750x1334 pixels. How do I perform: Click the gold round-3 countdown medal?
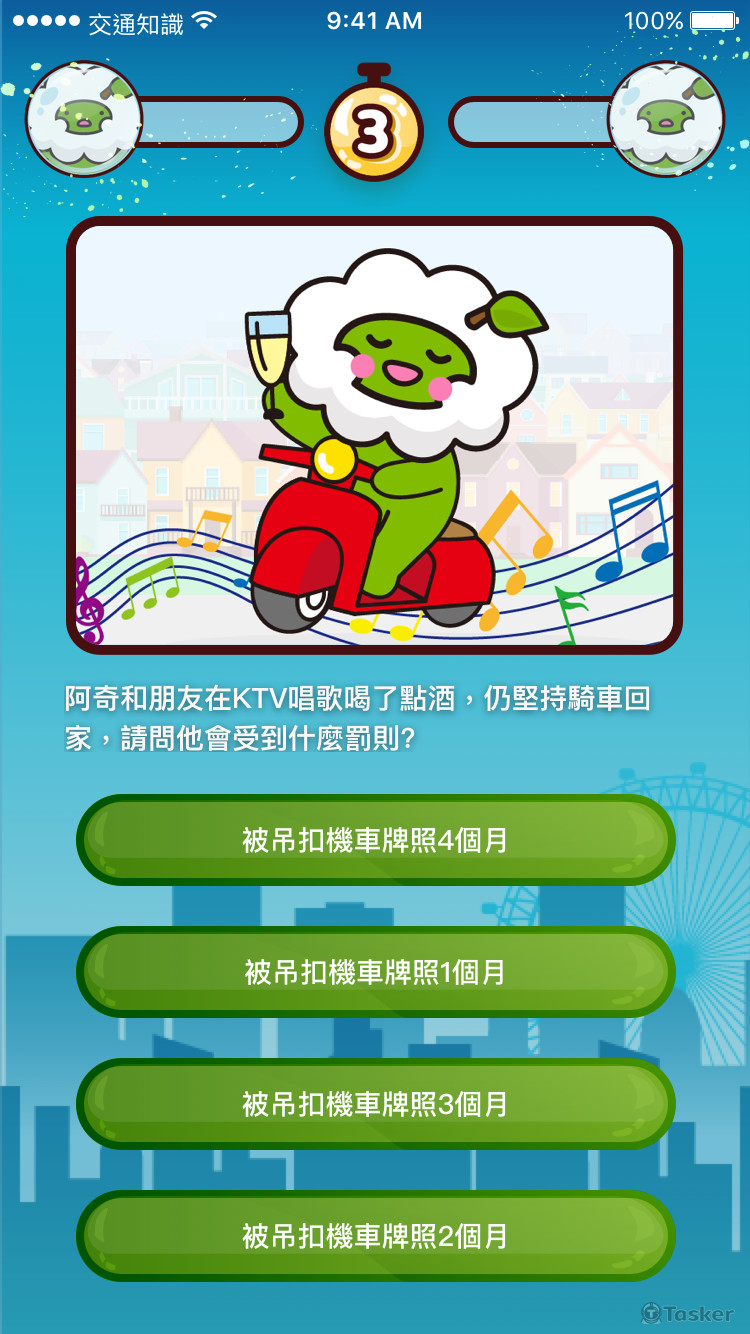coord(375,128)
